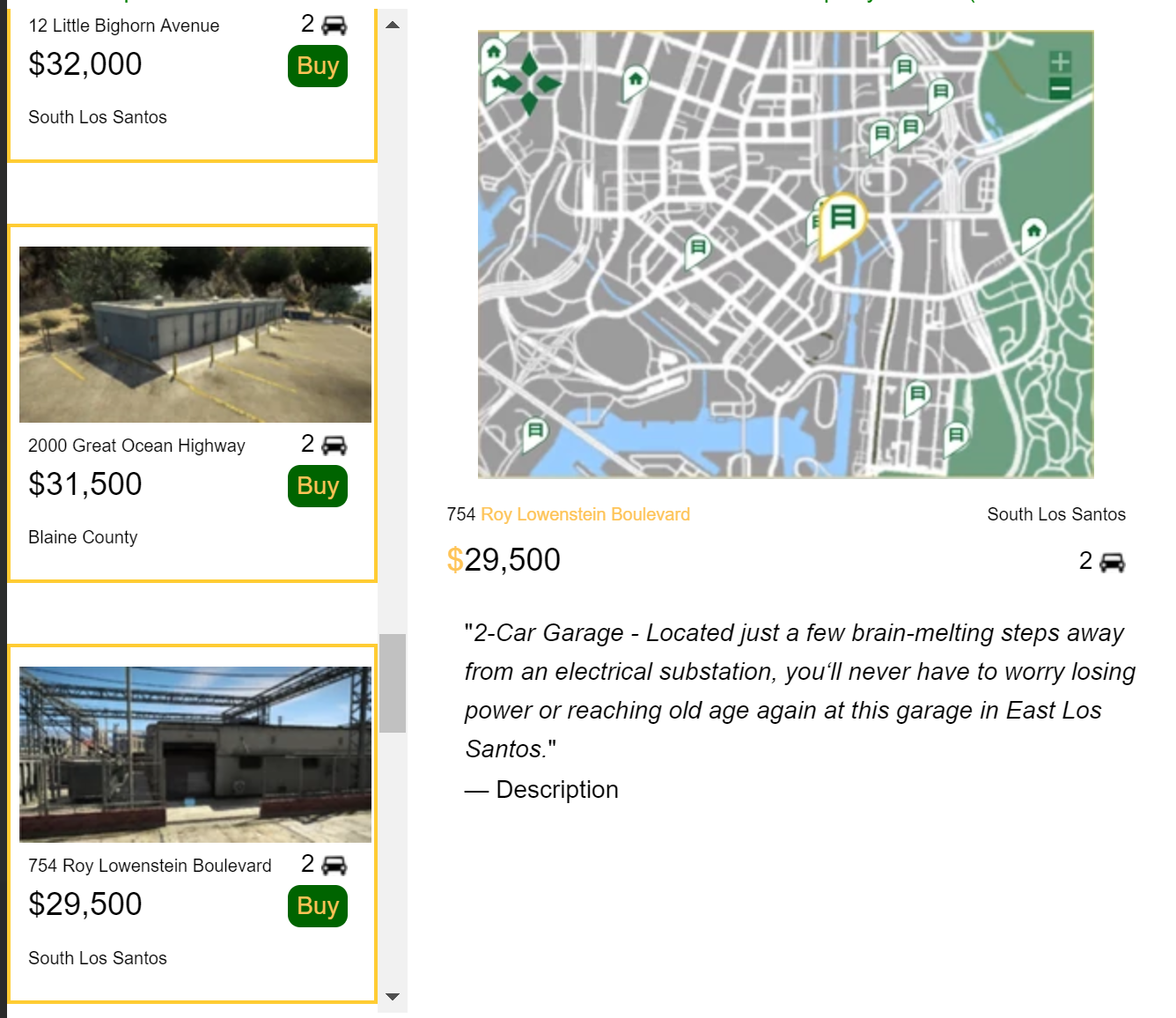Open Roy Lowenstein Boulevard link
Screen dimensions: 1176x1018
[584, 514]
